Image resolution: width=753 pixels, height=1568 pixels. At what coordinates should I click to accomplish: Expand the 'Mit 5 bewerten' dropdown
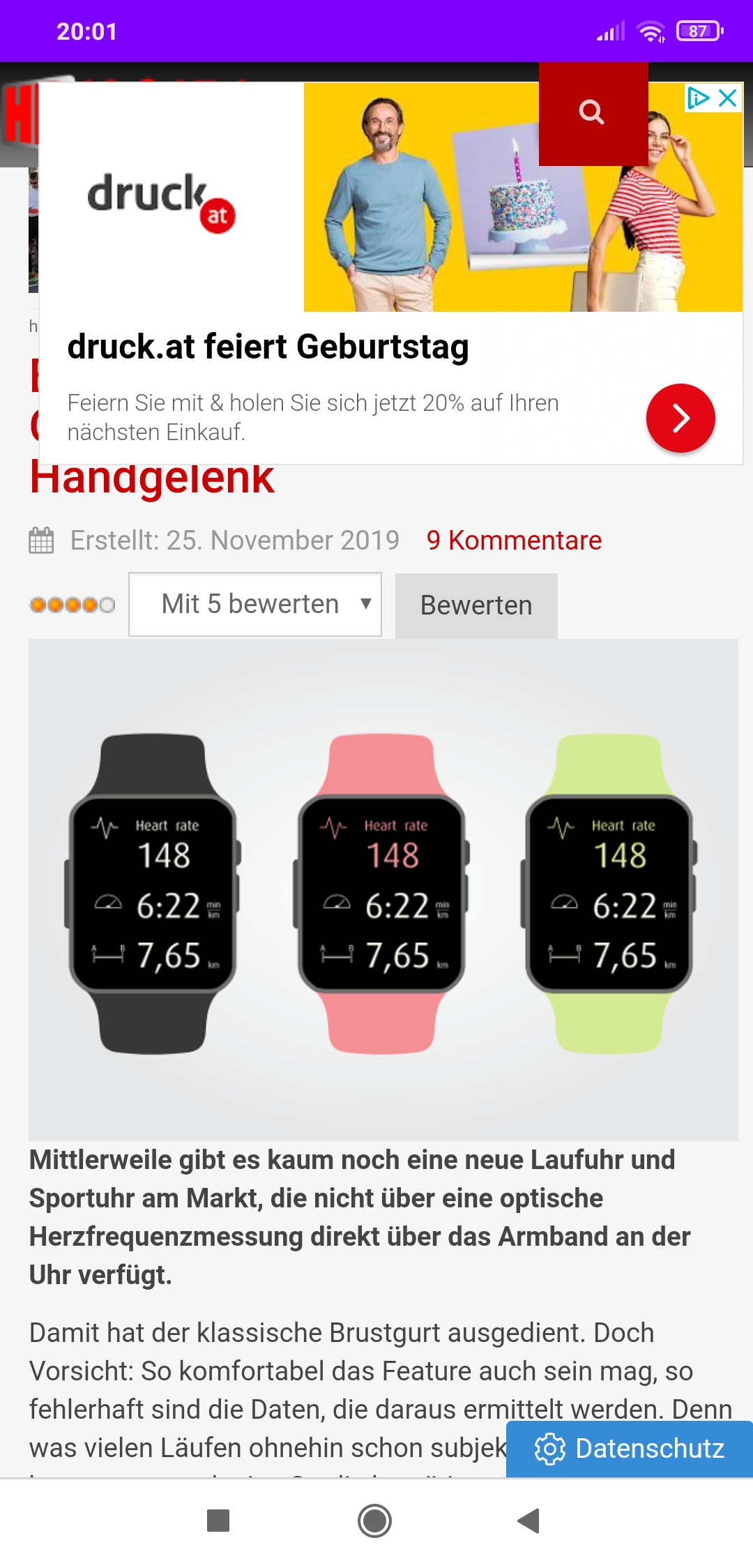[x=255, y=604]
